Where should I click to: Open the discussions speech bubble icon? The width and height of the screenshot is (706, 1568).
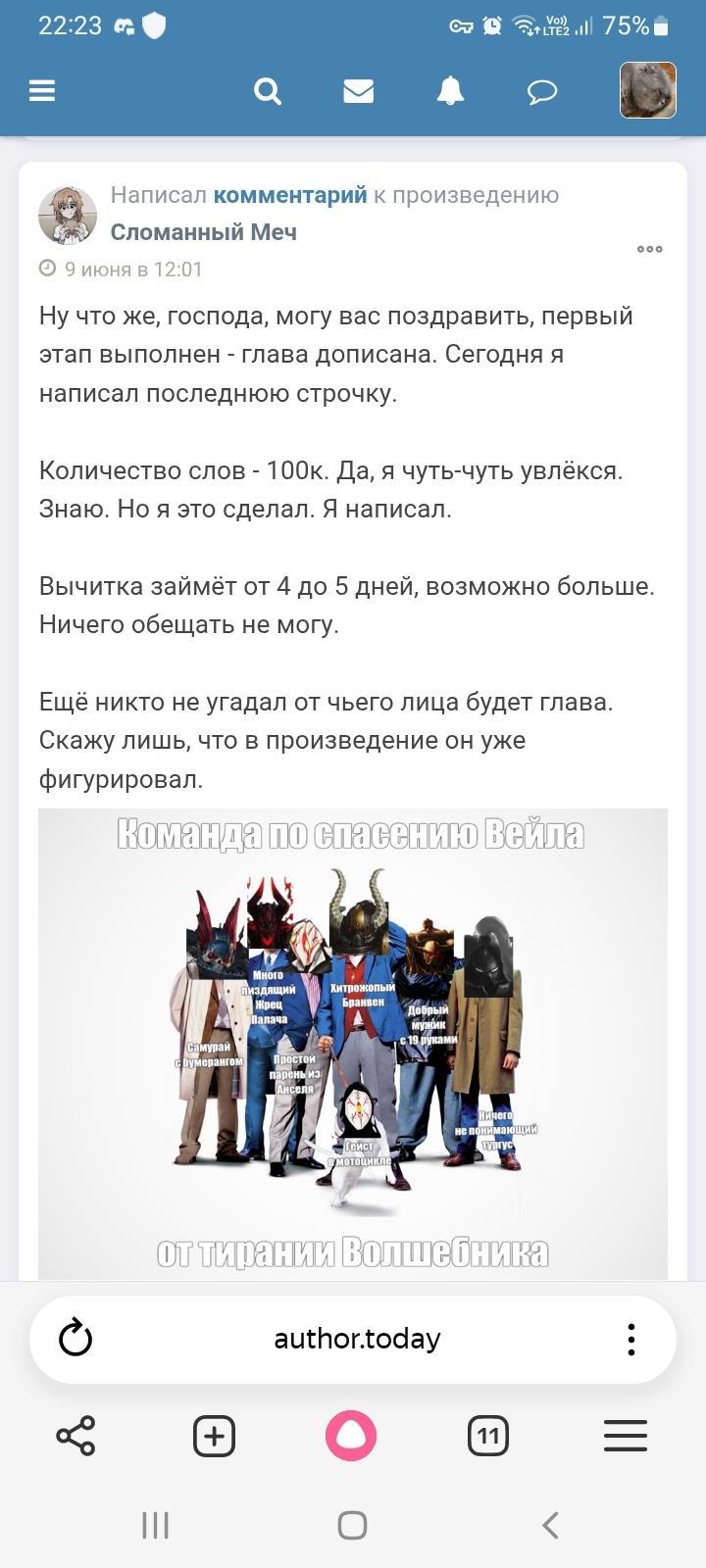pyautogui.click(x=542, y=92)
